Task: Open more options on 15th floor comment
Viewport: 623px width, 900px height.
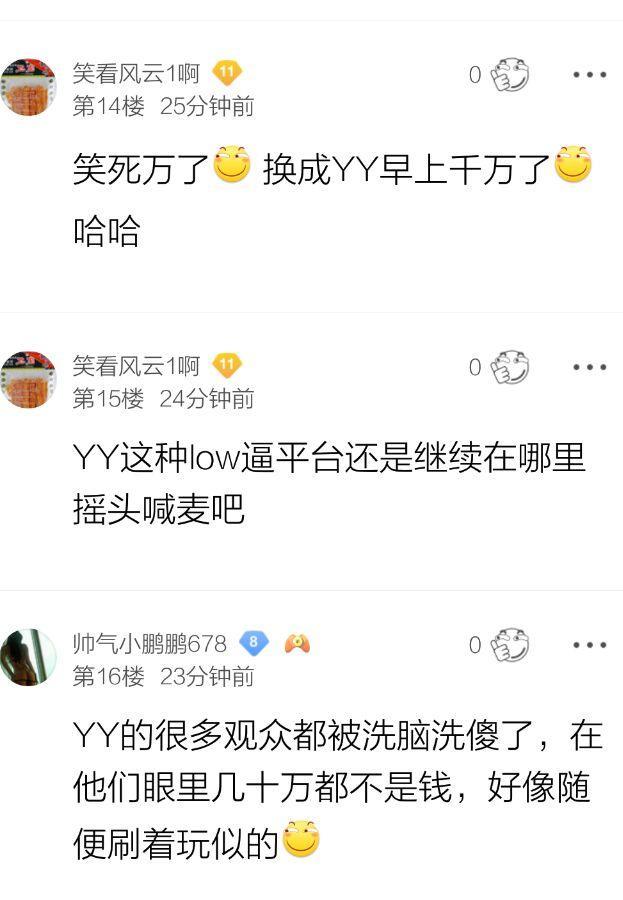Action: point(589,367)
